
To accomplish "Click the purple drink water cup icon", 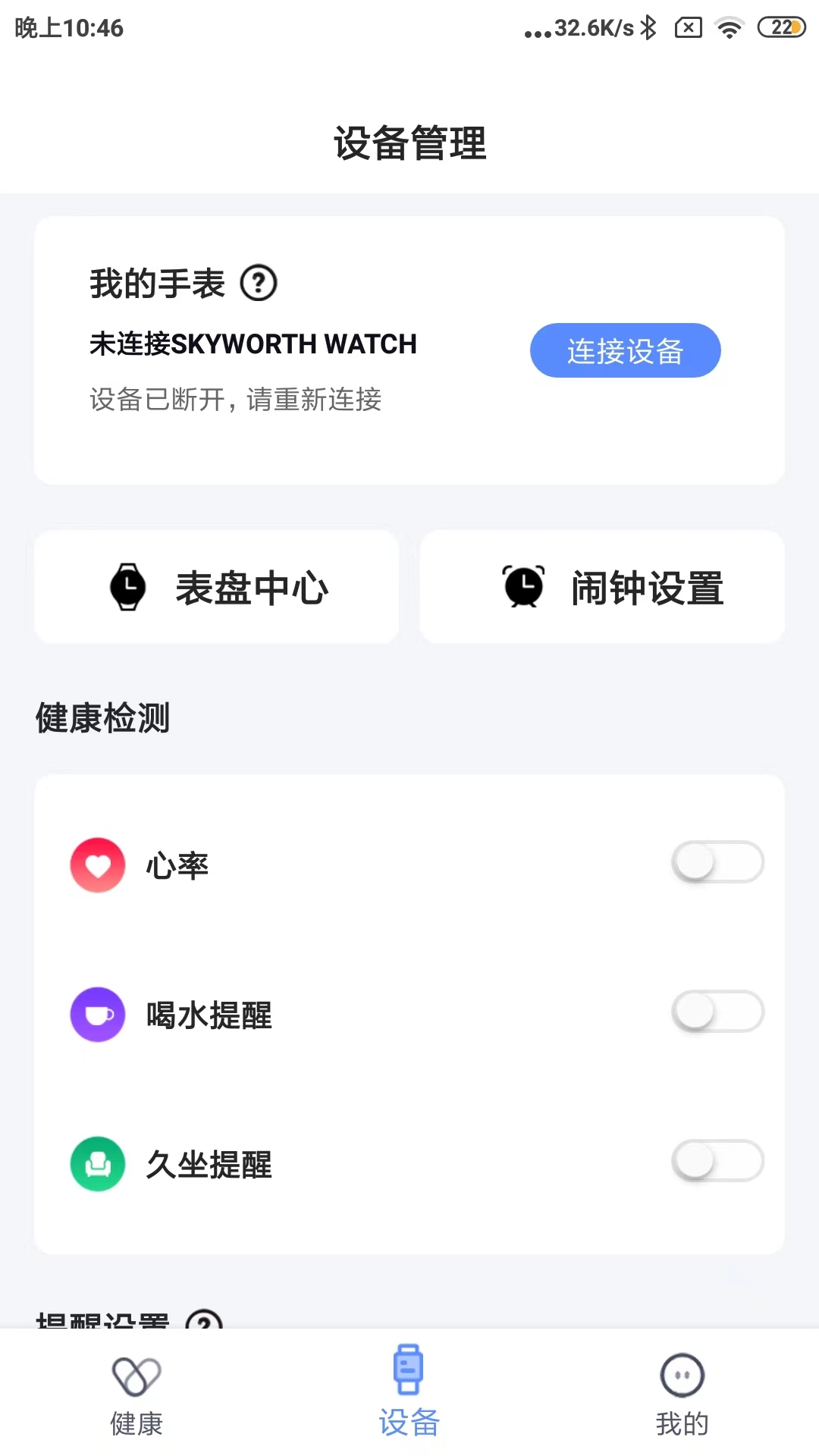I will 97,1013.
